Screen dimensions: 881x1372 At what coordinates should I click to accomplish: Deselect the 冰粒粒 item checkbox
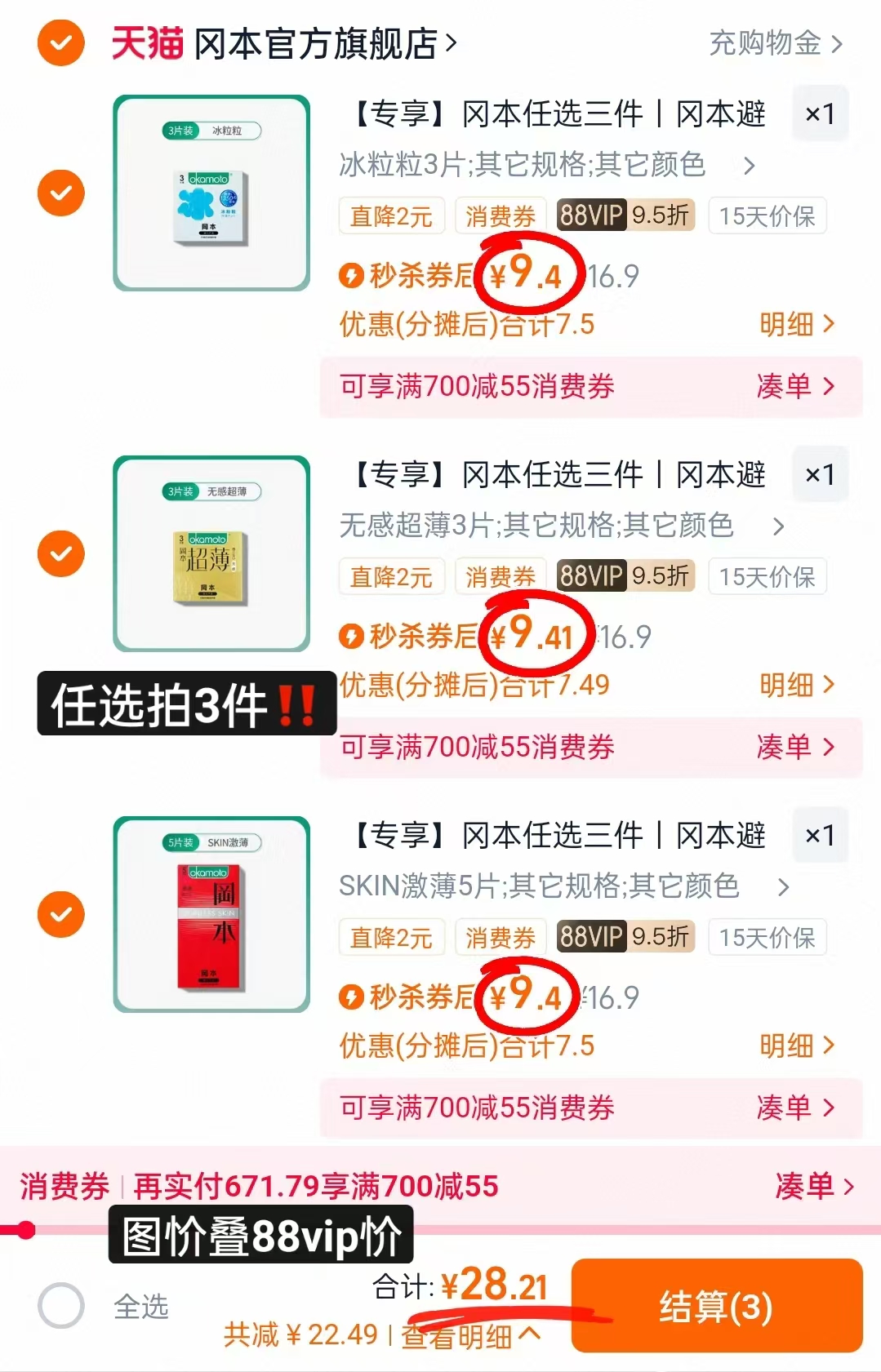(x=60, y=193)
